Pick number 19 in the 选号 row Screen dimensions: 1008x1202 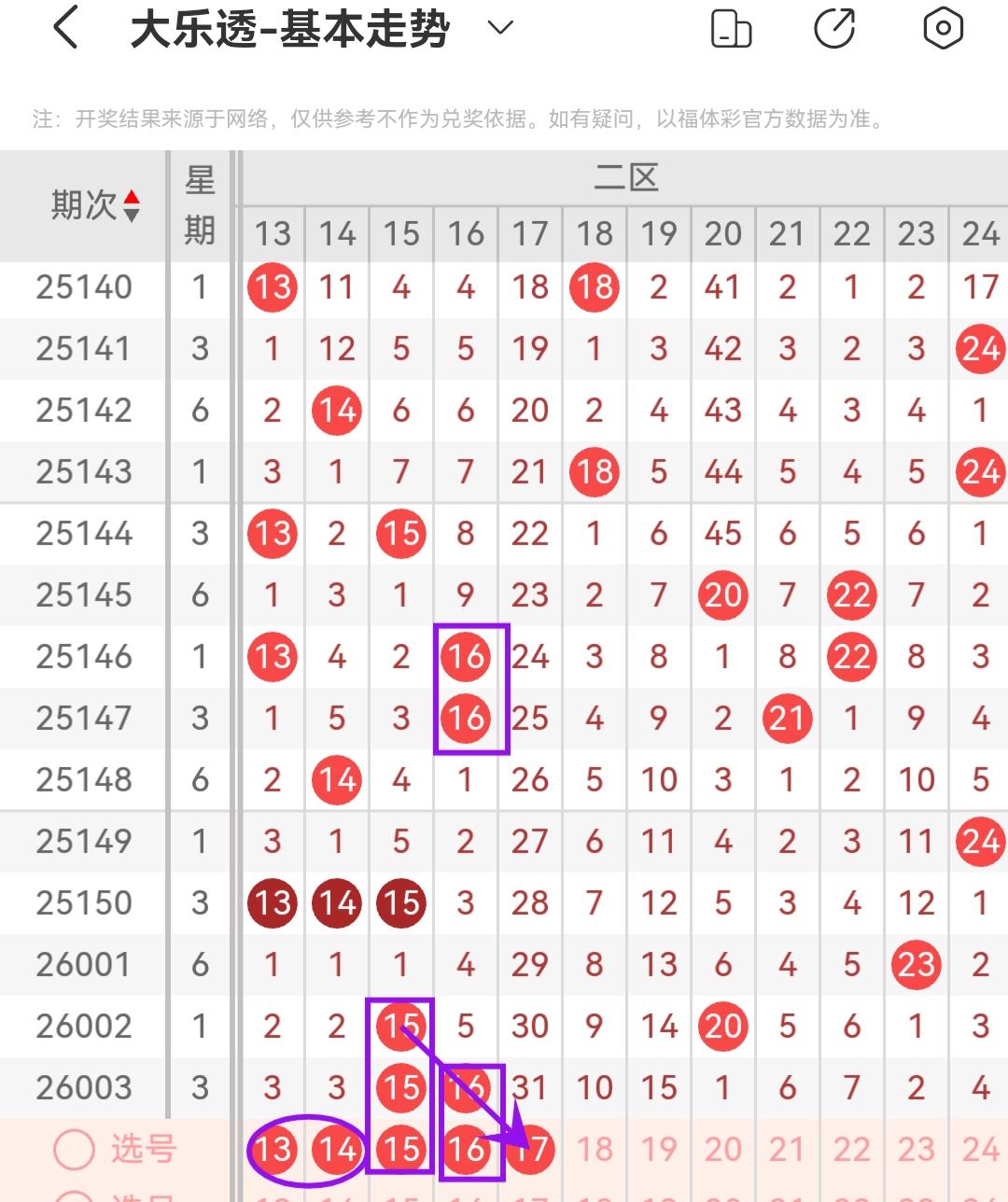click(659, 1150)
